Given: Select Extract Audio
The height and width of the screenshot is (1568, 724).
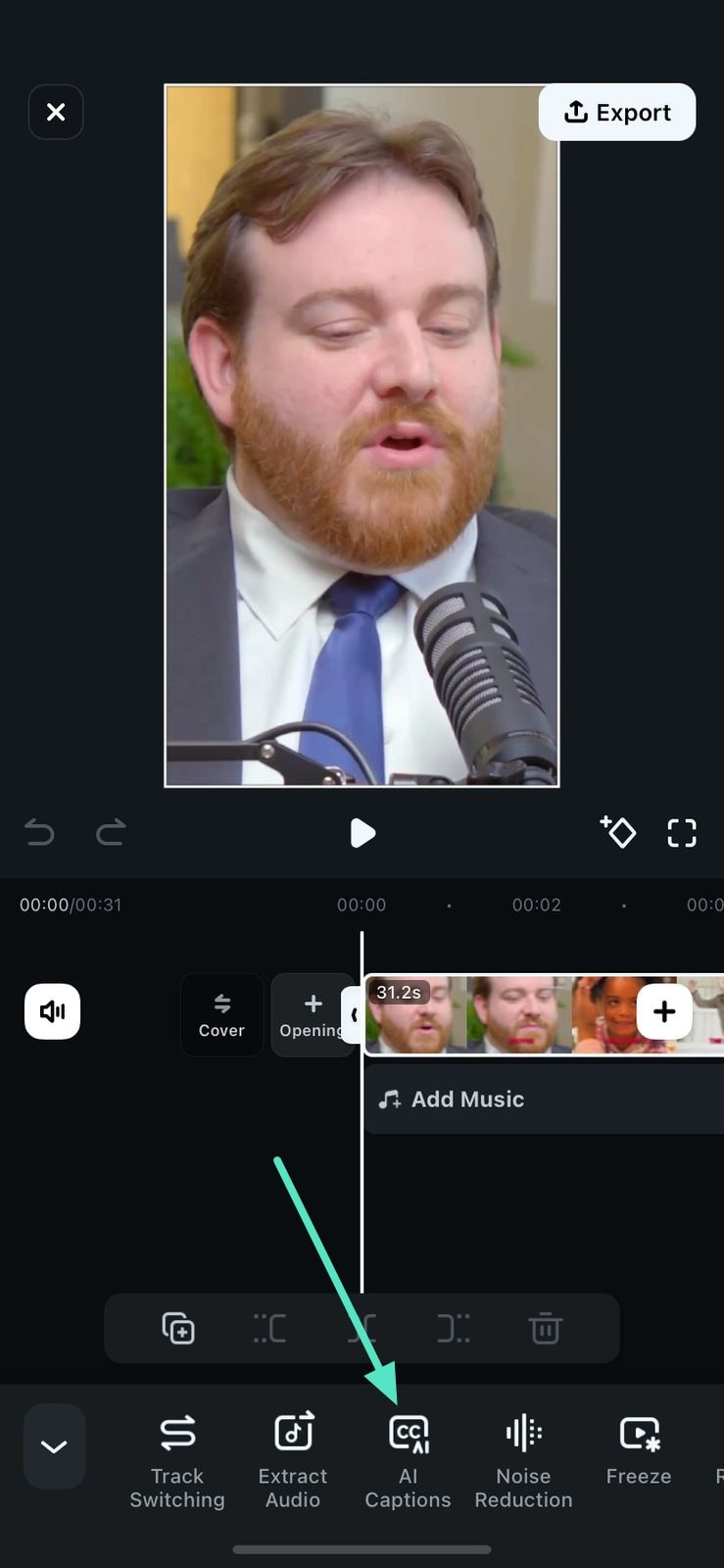Looking at the screenshot, I should [x=293, y=1460].
